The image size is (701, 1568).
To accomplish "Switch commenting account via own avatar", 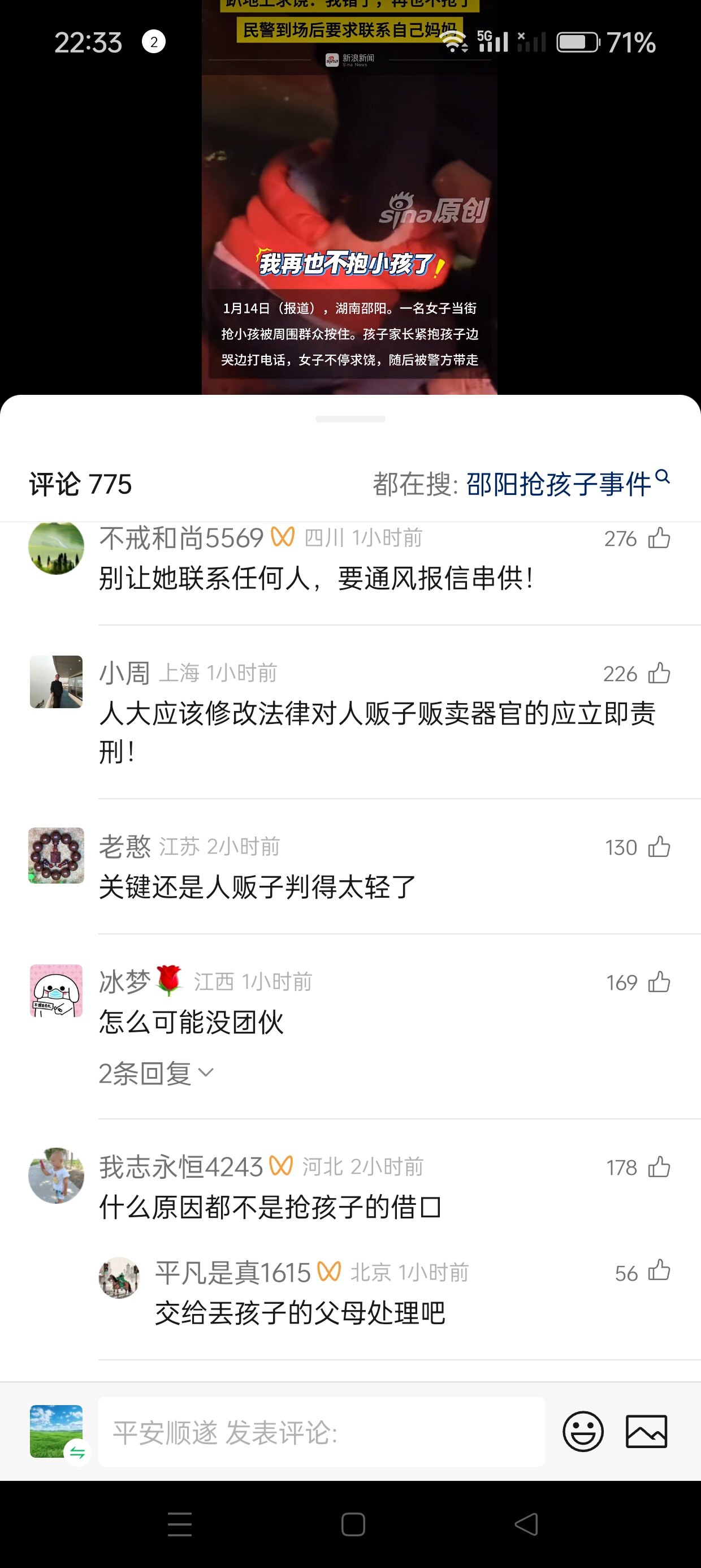I will point(56,1432).
